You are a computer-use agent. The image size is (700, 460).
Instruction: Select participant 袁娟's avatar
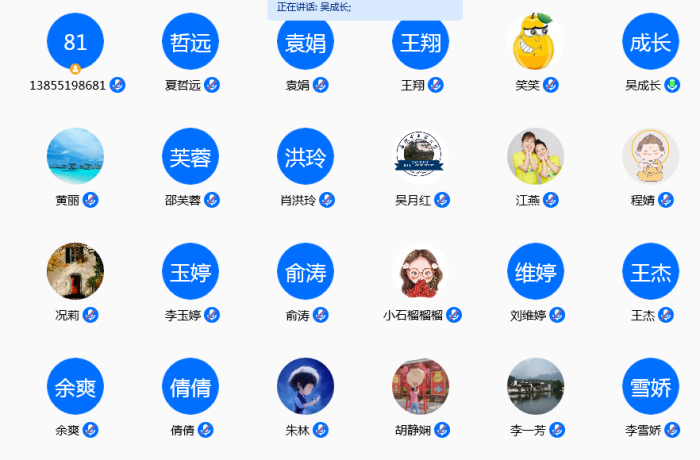pyautogui.click(x=305, y=42)
